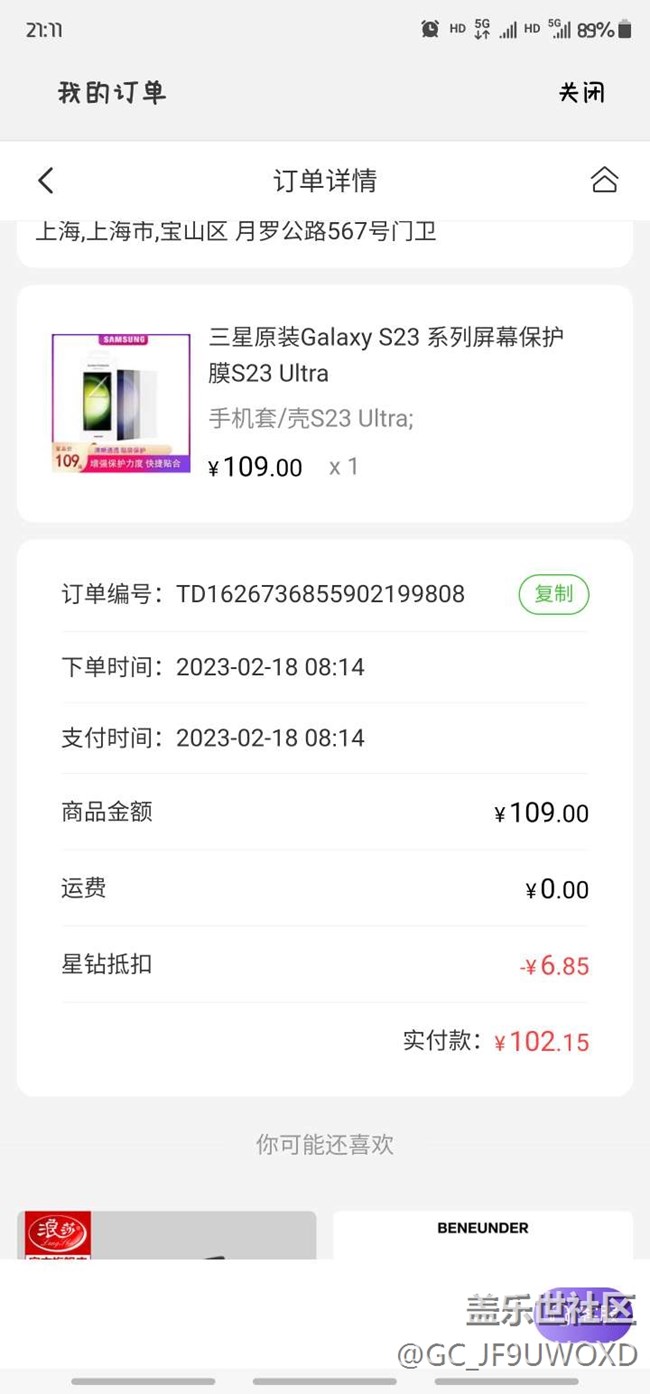Open the Galaxy S23 screen protector product

[385, 355]
